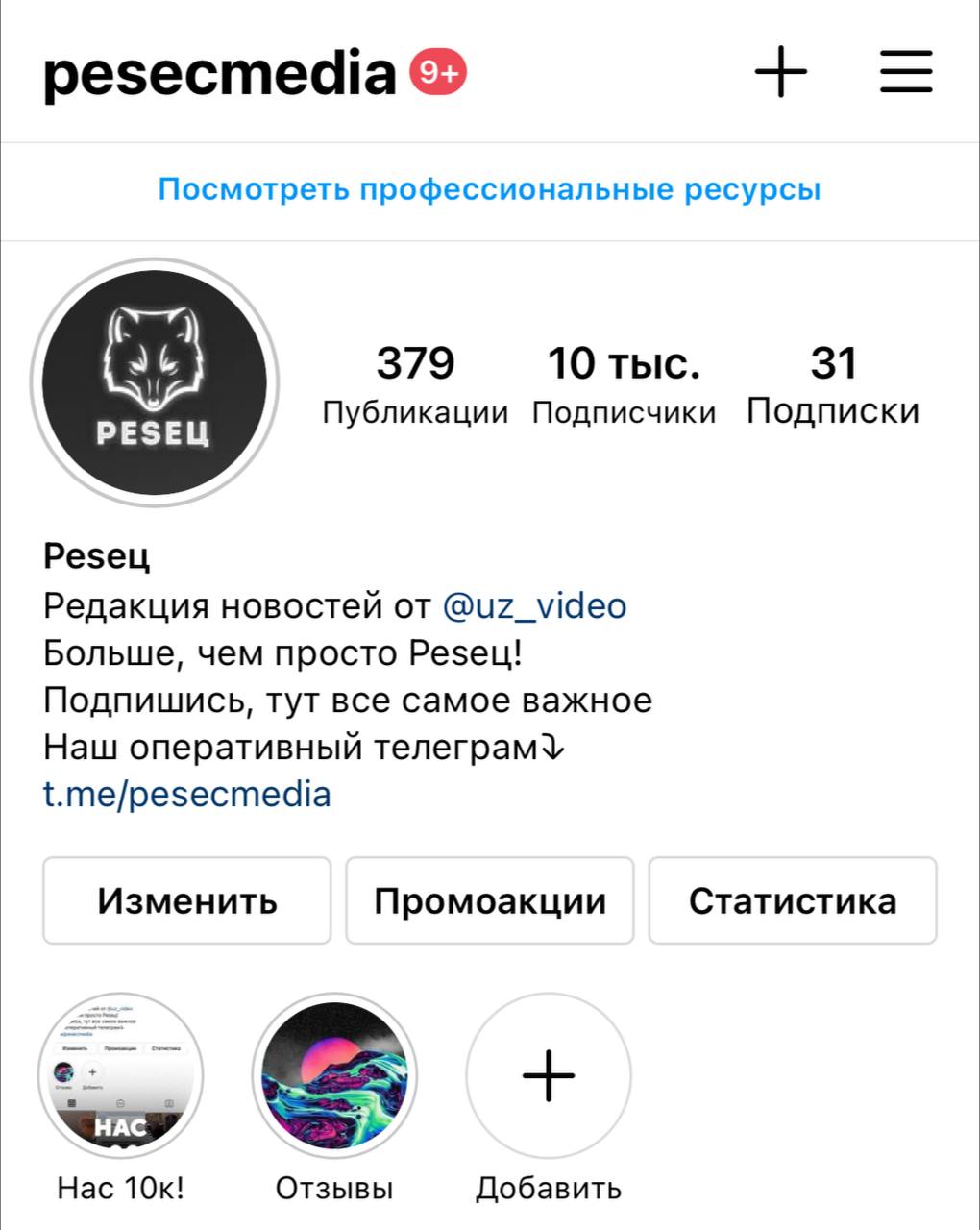Open Посмотреть профессиональные ресурсы link
980x1230 pixels.
point(489,189)
